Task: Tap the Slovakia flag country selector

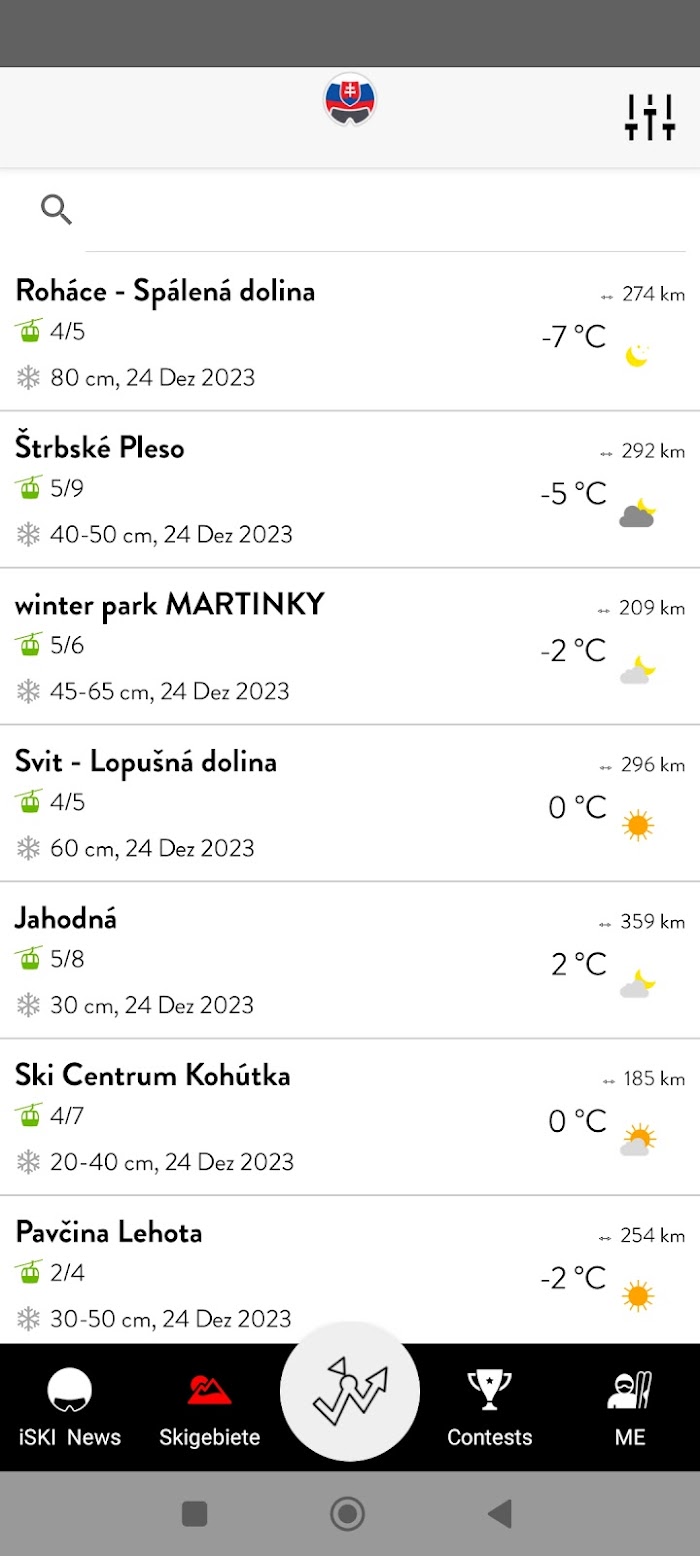Action: click(350, 100)
